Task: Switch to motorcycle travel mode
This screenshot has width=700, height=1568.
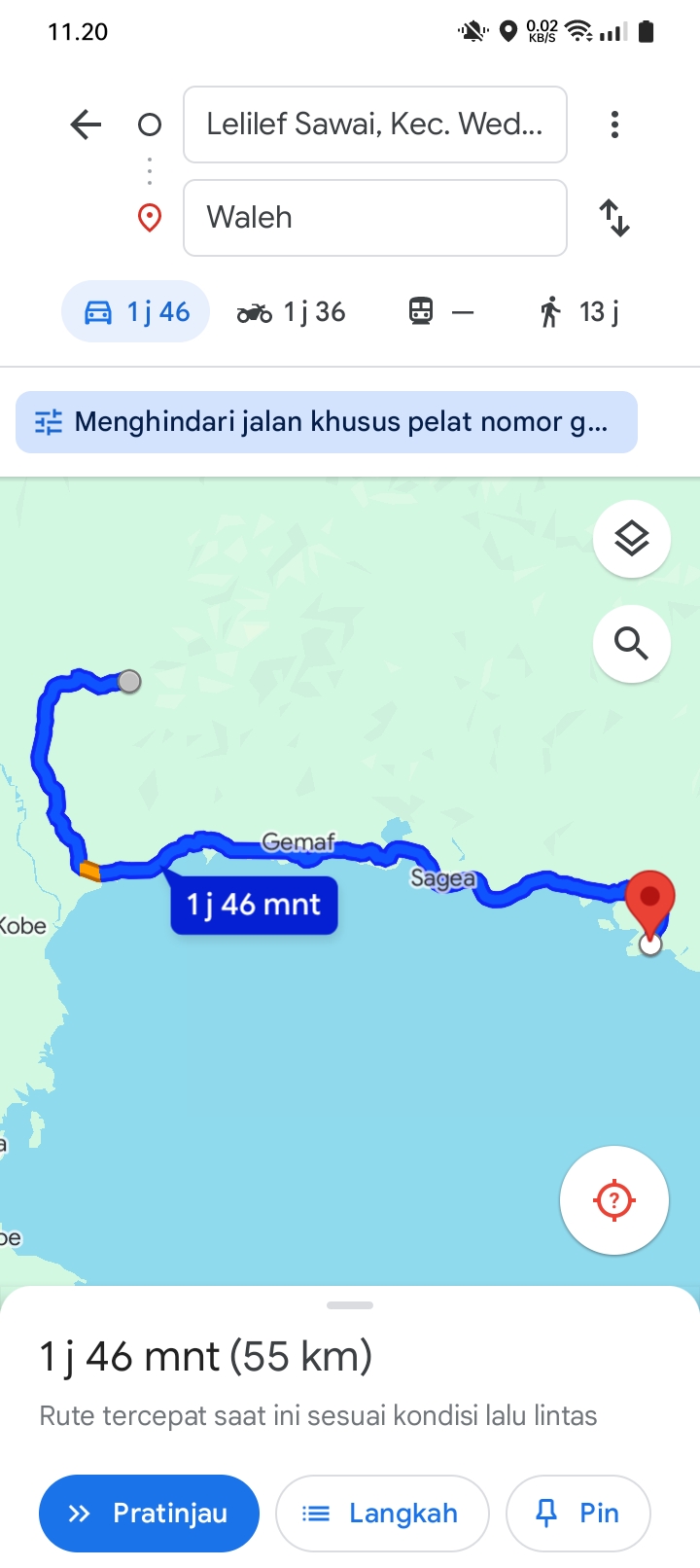Action: point(292,312)
